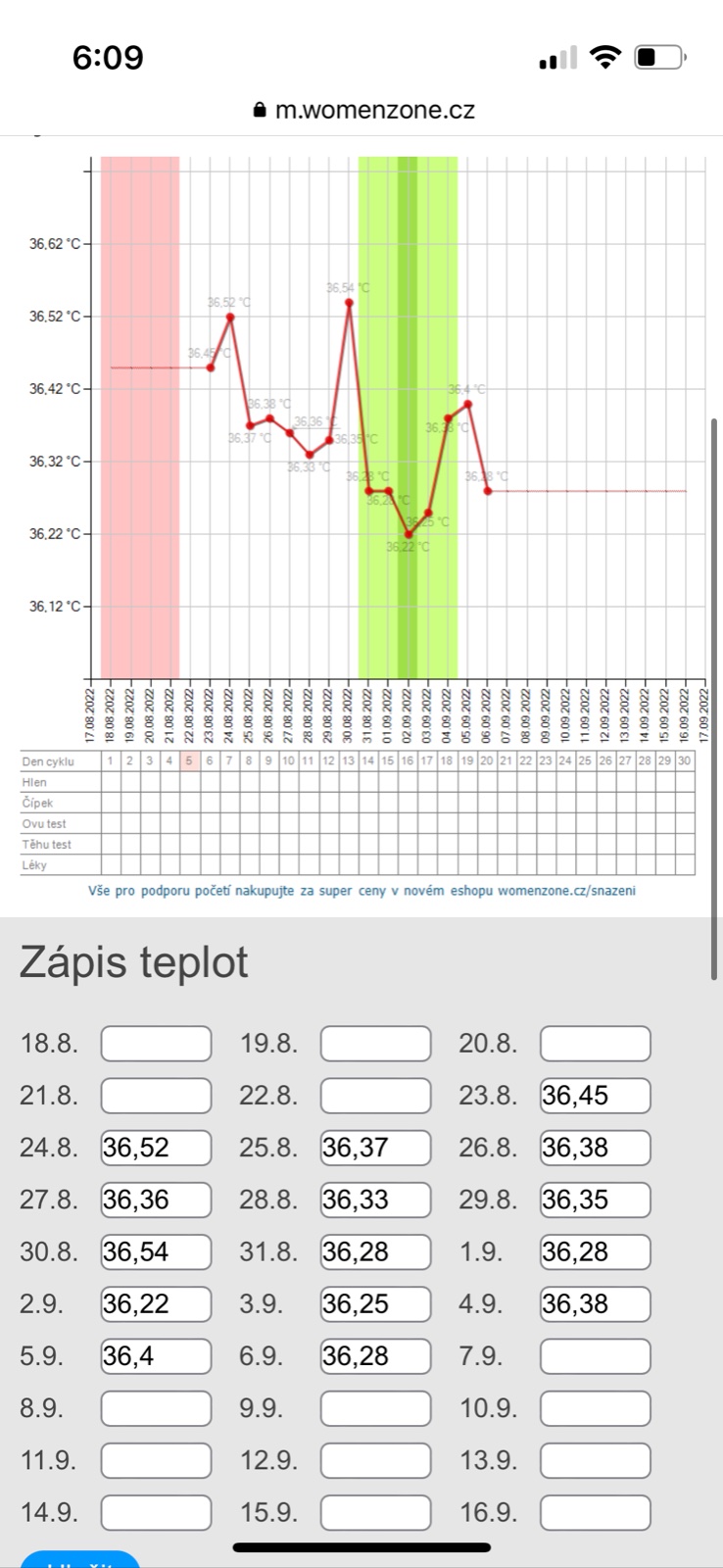Viewport: 723px width, 1568px height.
Task: Select the empty field for 15.9.
Action: pos(375,1512)
